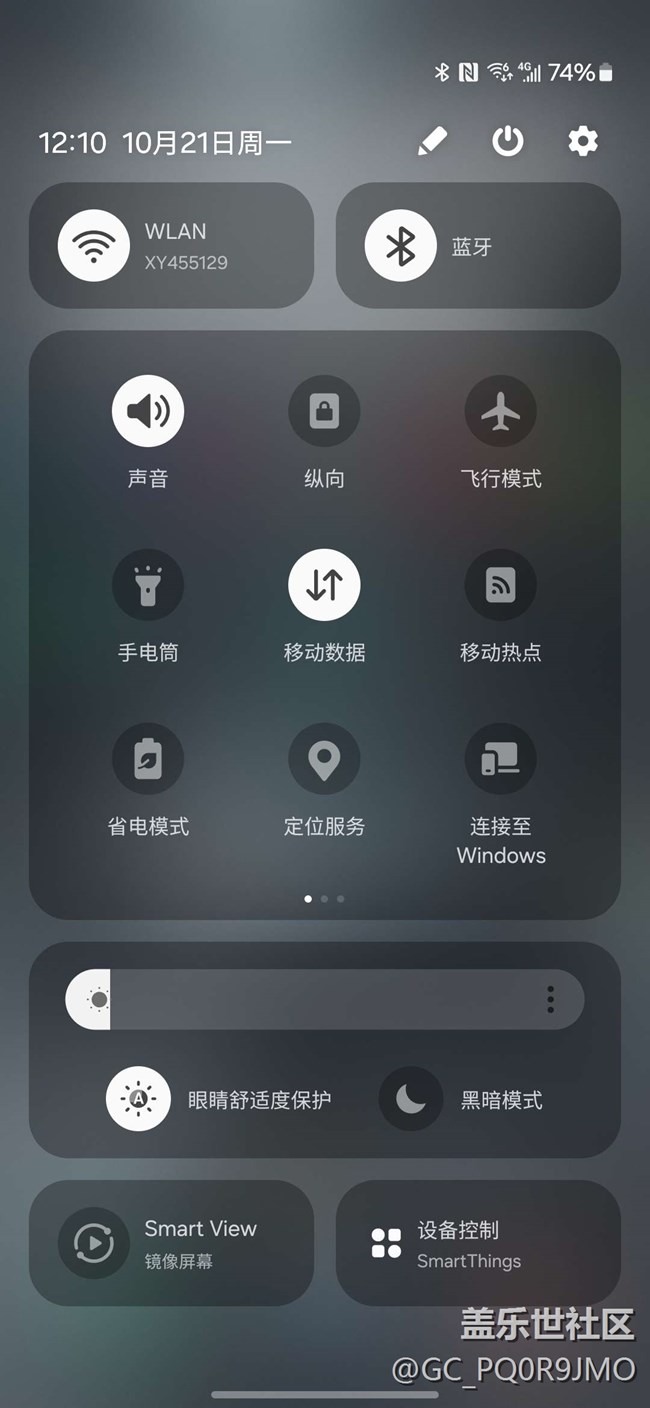Edit the quick settings panel with pencil icon
650x1408 pixels.
click(432, 142)
